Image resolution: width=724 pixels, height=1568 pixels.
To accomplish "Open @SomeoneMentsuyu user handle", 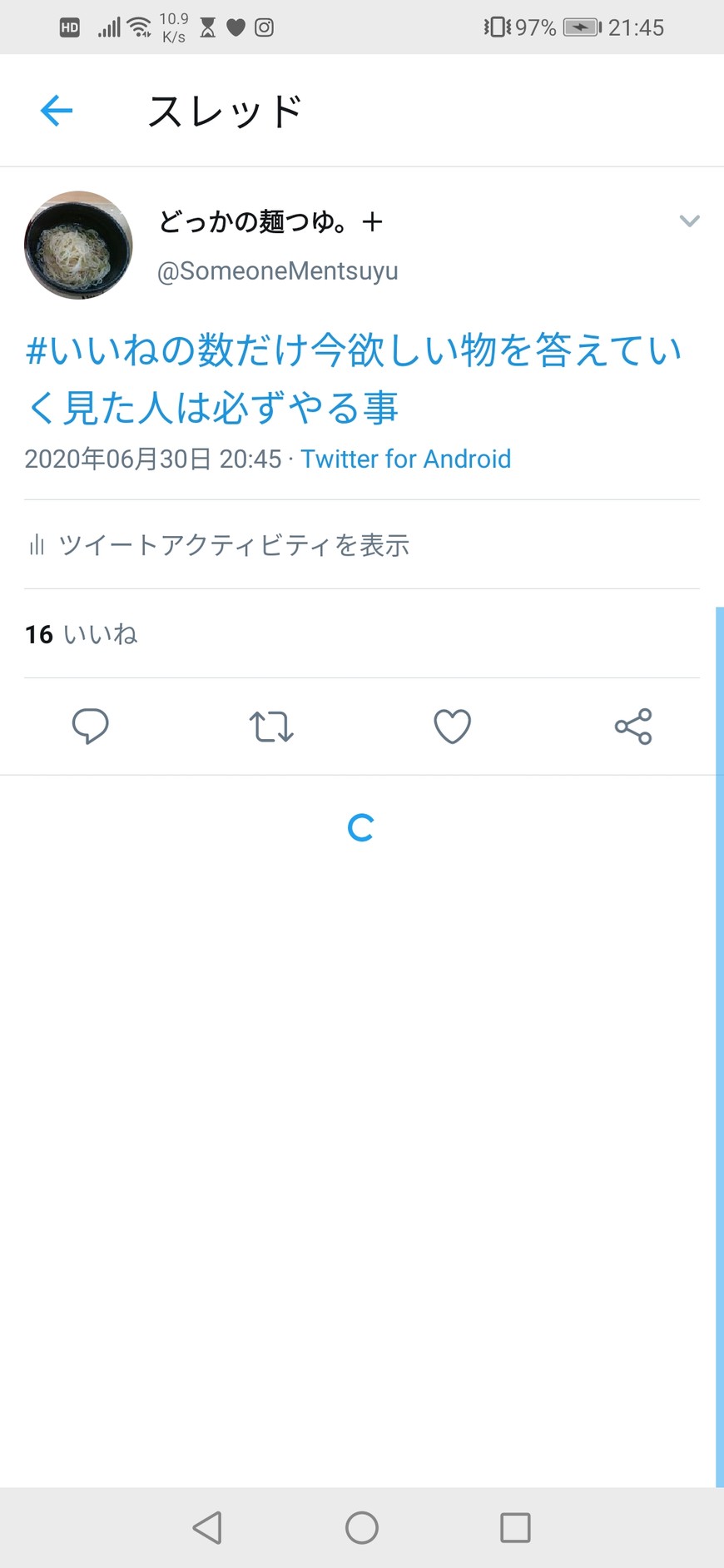I will tap(277, 270).
